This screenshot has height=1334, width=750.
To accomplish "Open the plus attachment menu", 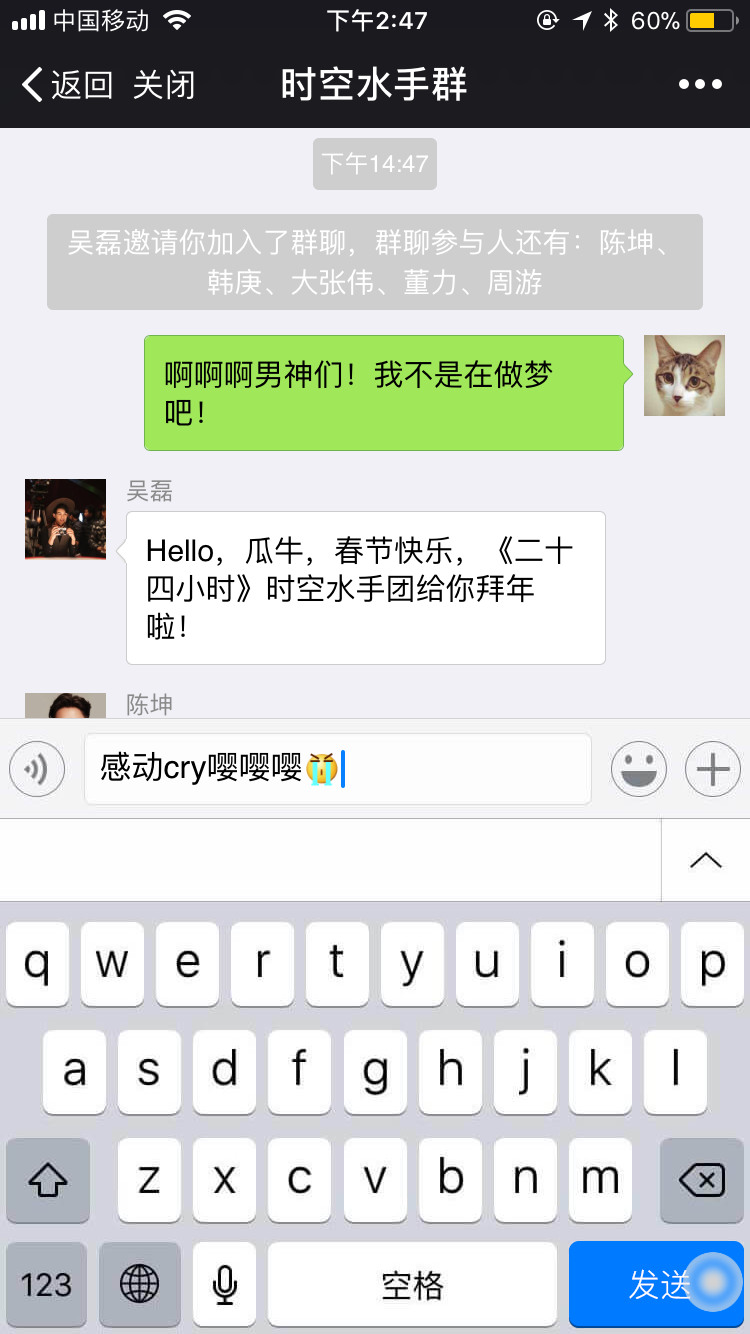I will tap(712, 769).
